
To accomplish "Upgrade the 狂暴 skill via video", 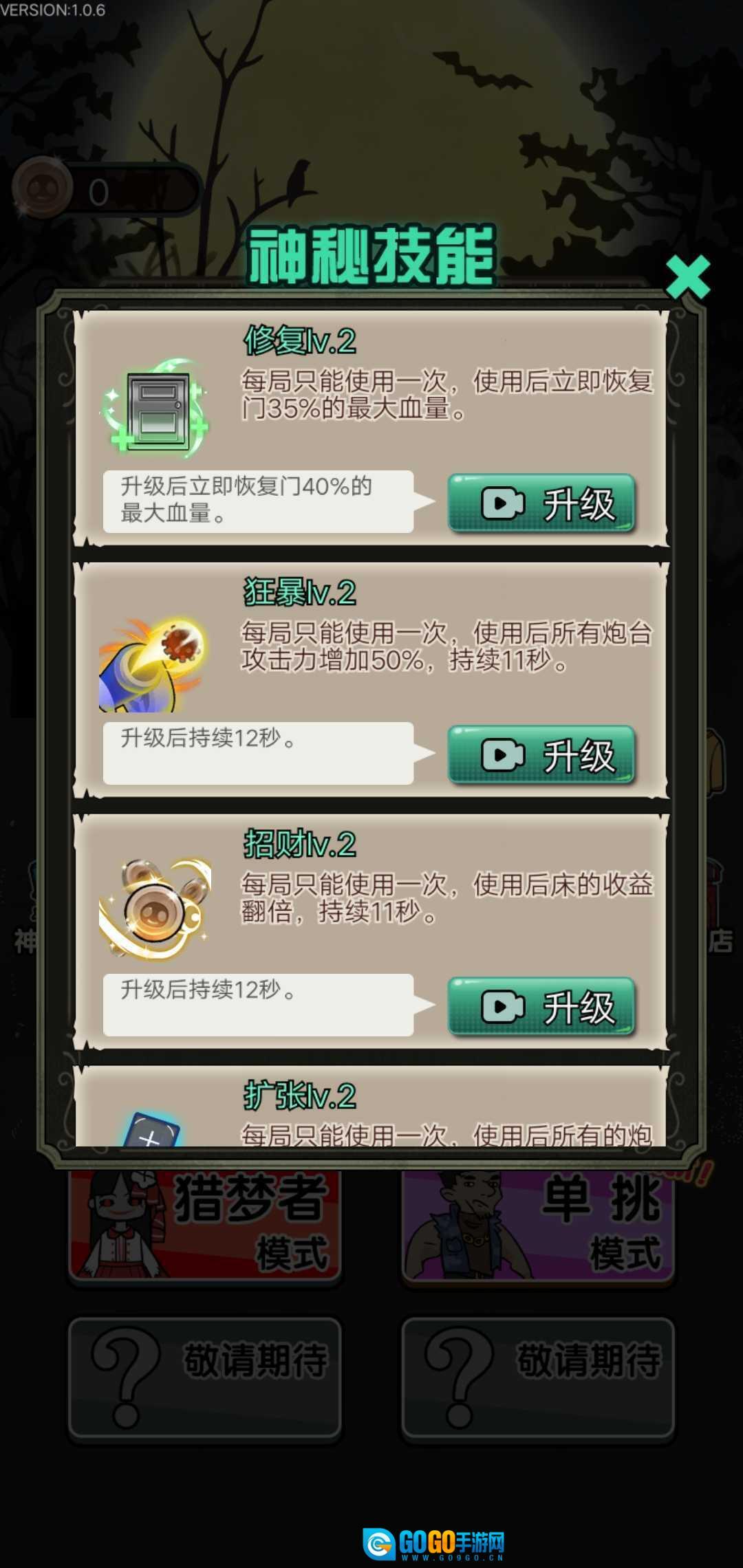I will click(x=541, y=755).
